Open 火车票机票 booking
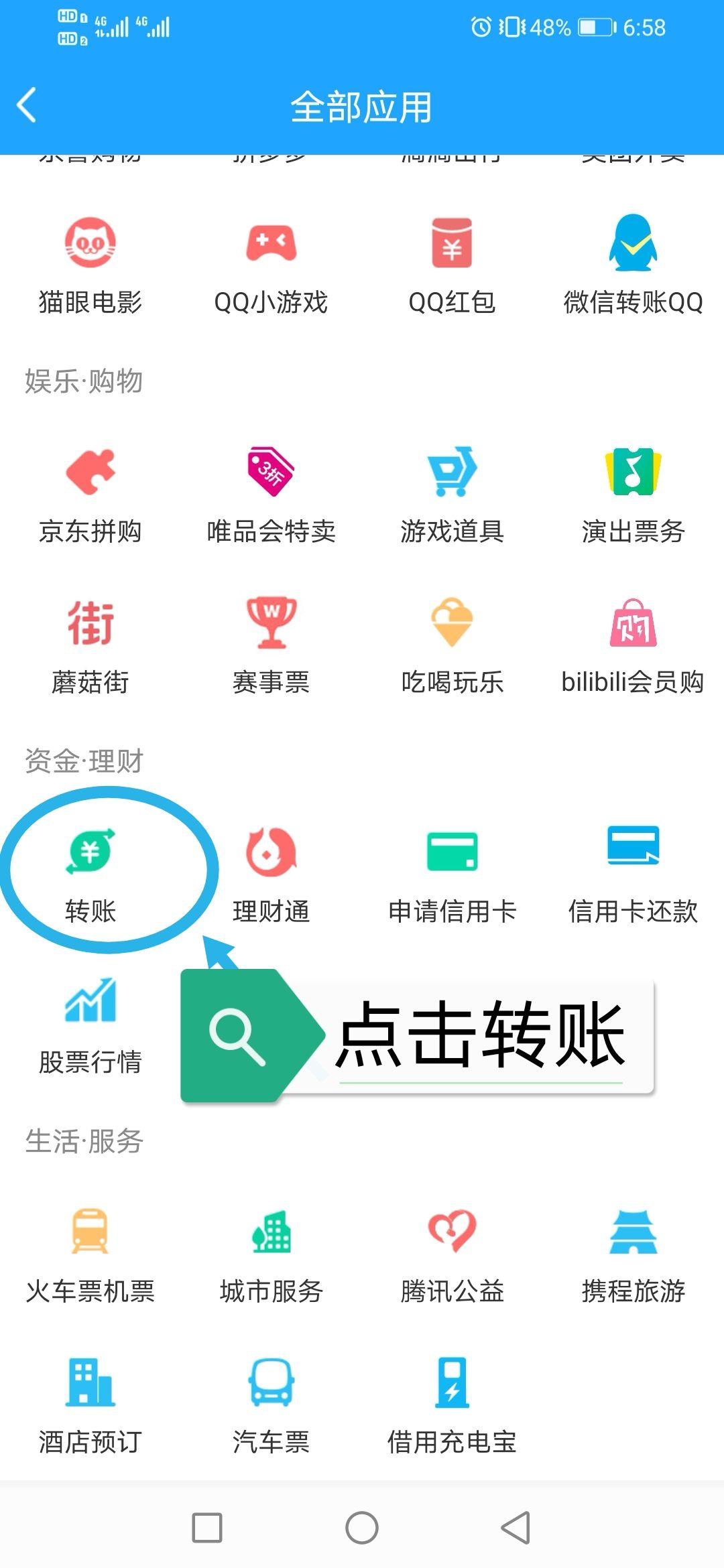The image size is (724, 1568). pos(90,1232)
